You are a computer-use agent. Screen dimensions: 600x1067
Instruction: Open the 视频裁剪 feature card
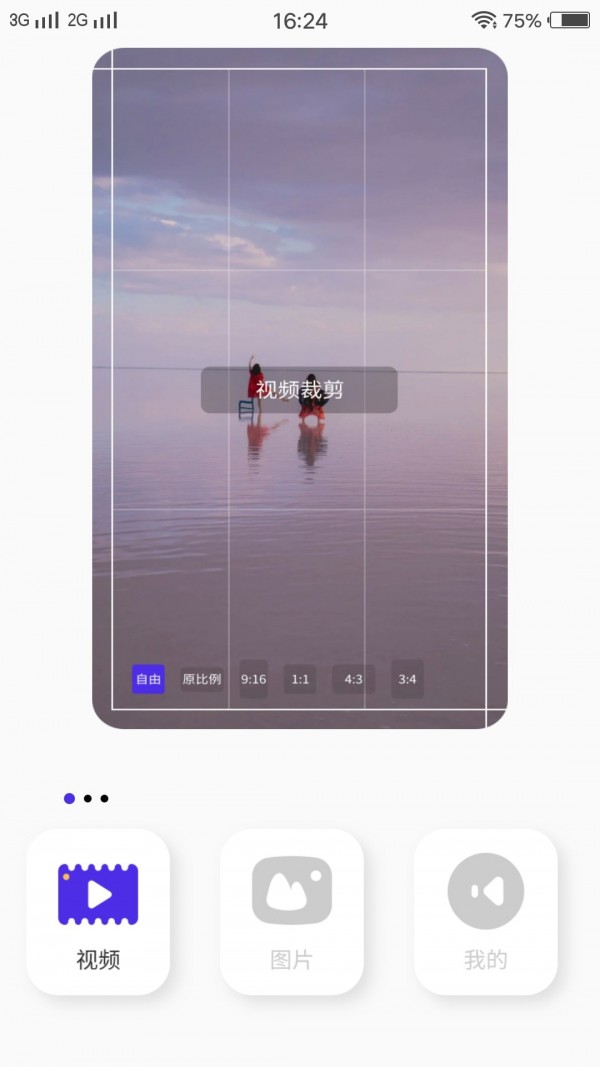point(299,389)
